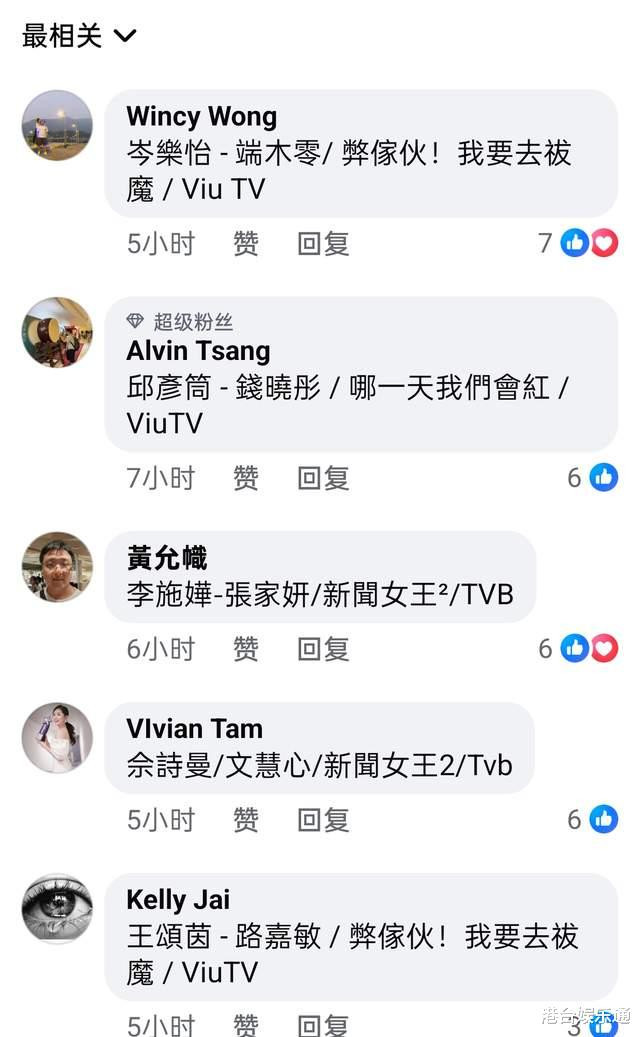Reply to VIvian Tam's comment

tap(323, 820)
